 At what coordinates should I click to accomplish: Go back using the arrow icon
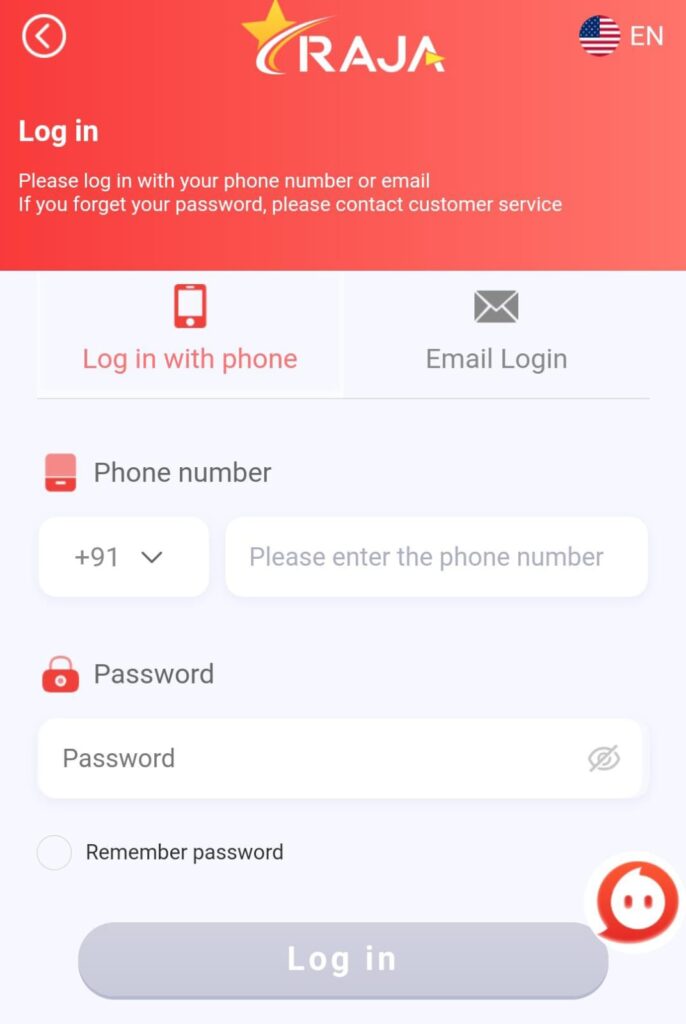click(x=43, y=37)
